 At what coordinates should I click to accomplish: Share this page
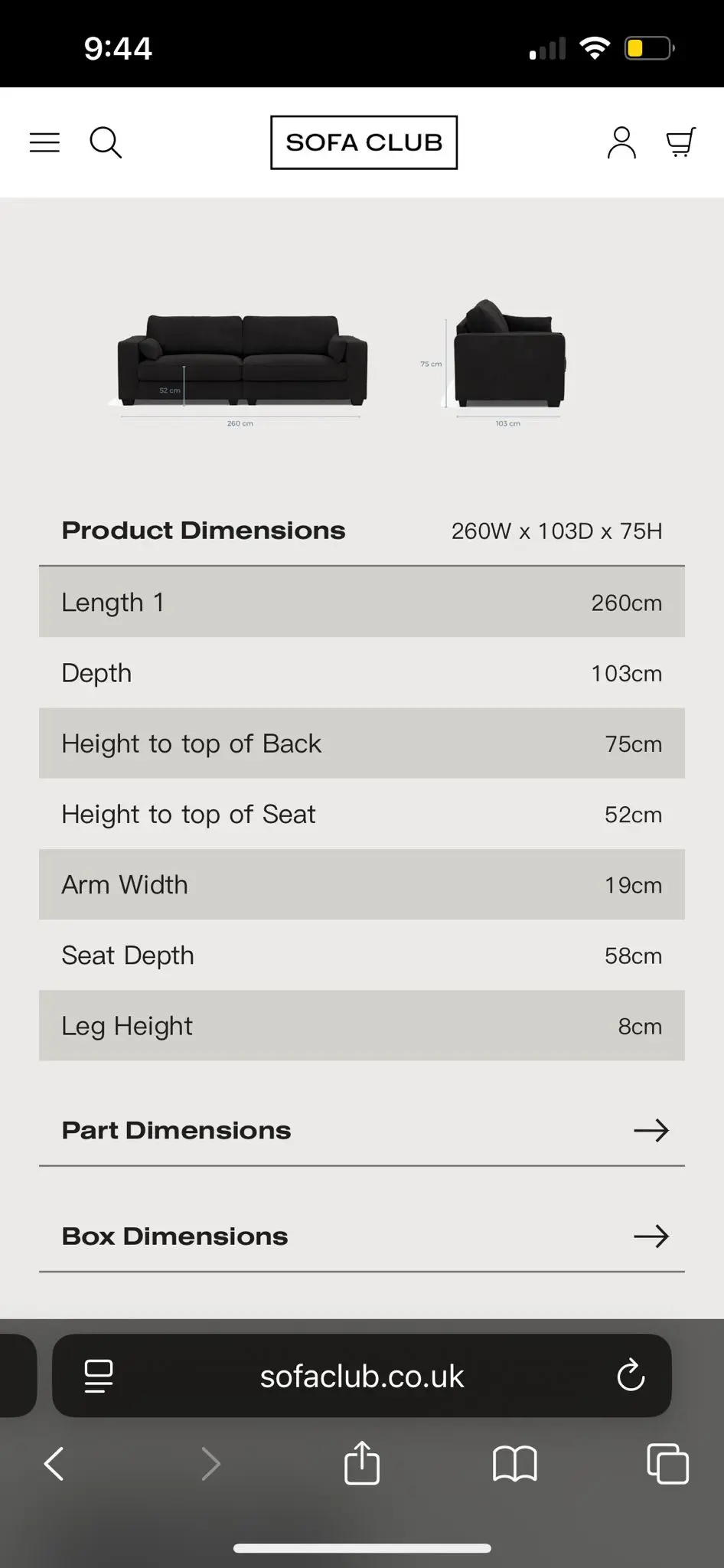(x=362, y=1462)
